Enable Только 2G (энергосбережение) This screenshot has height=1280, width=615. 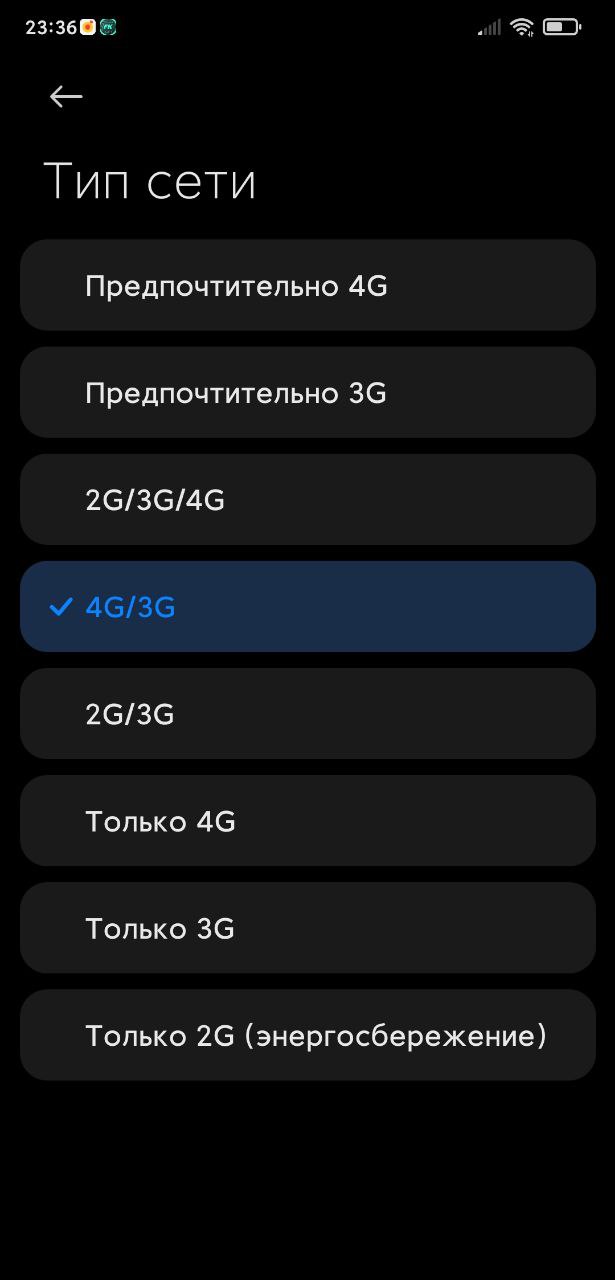point(307,1035)
